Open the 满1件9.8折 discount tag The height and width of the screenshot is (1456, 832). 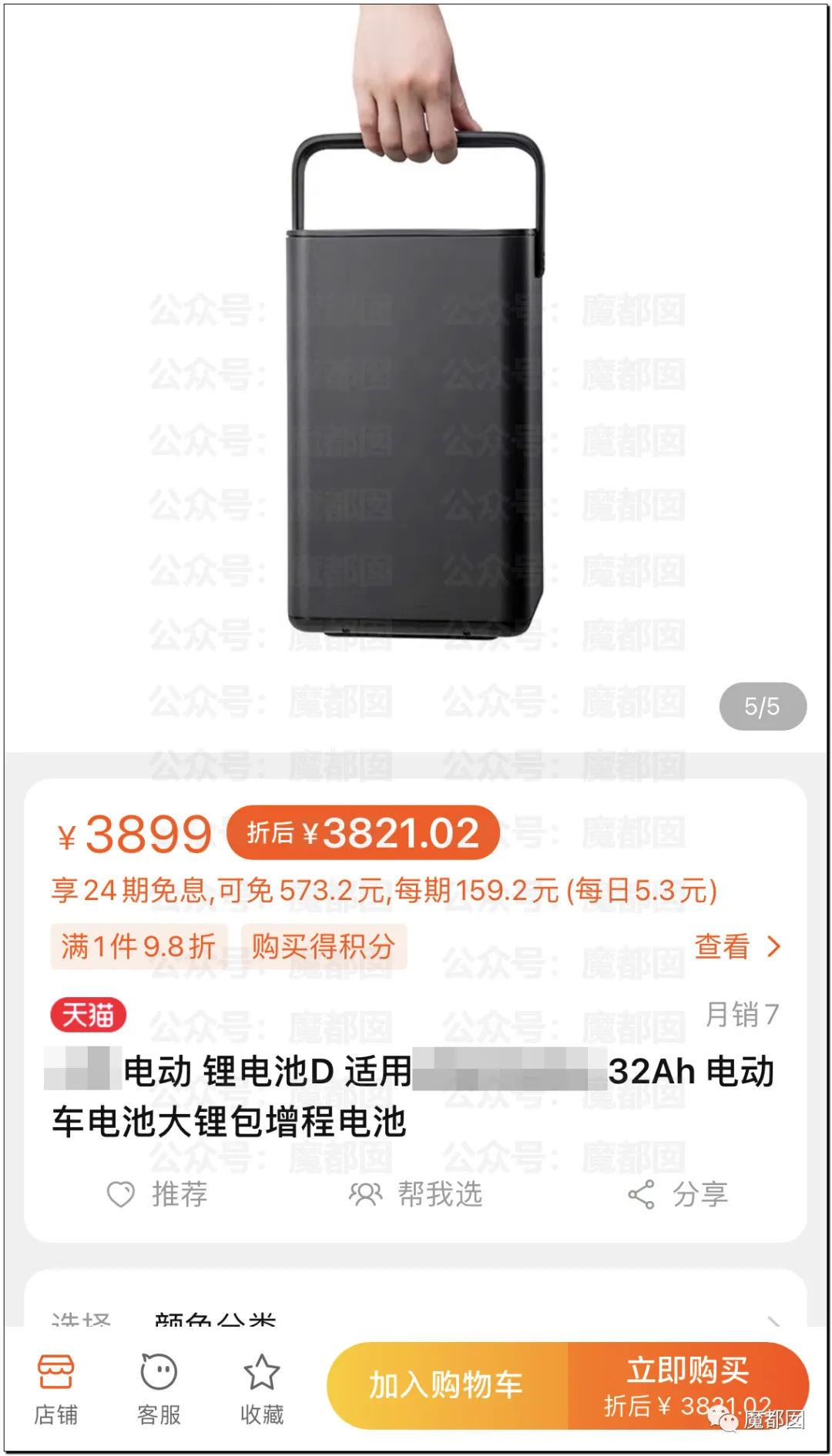tap(139, 946)
